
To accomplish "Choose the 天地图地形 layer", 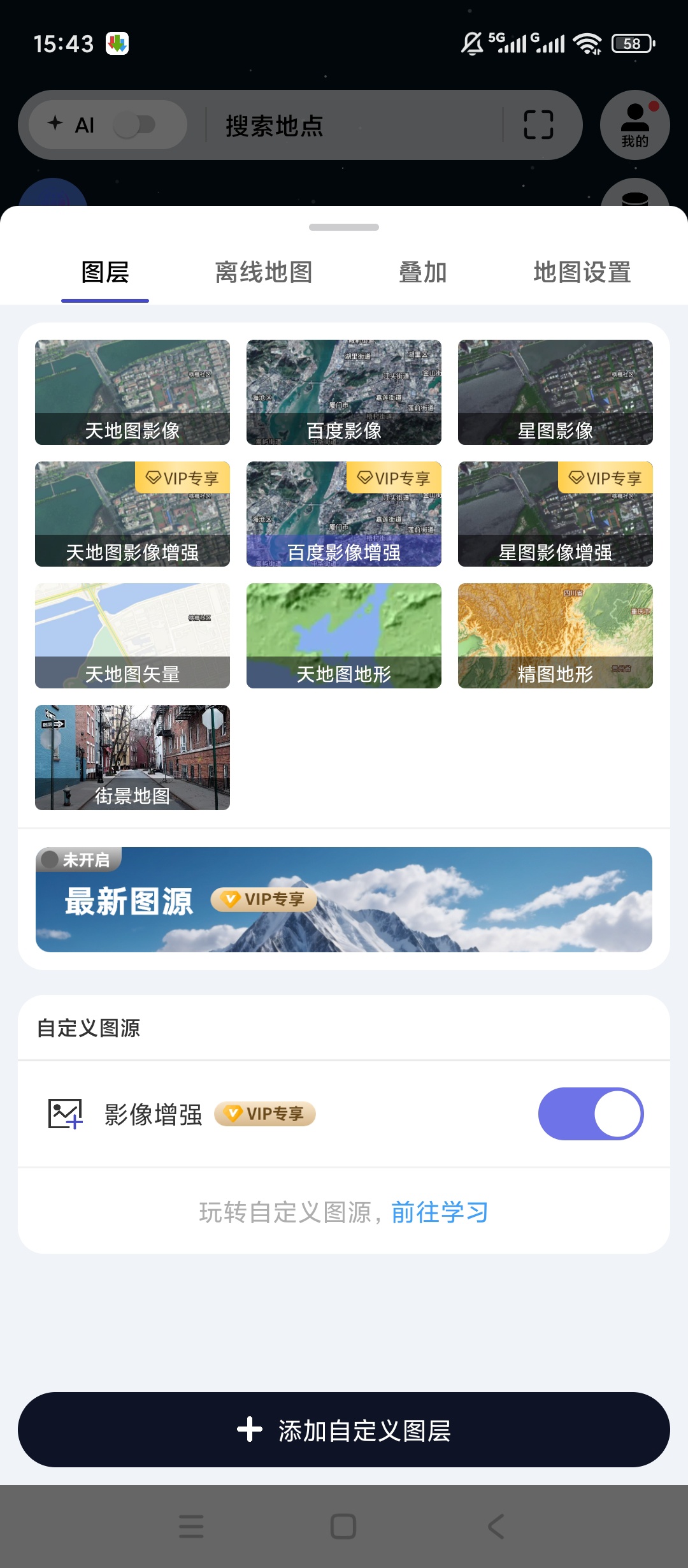I will pyautogui.click(x=344, y=635).
